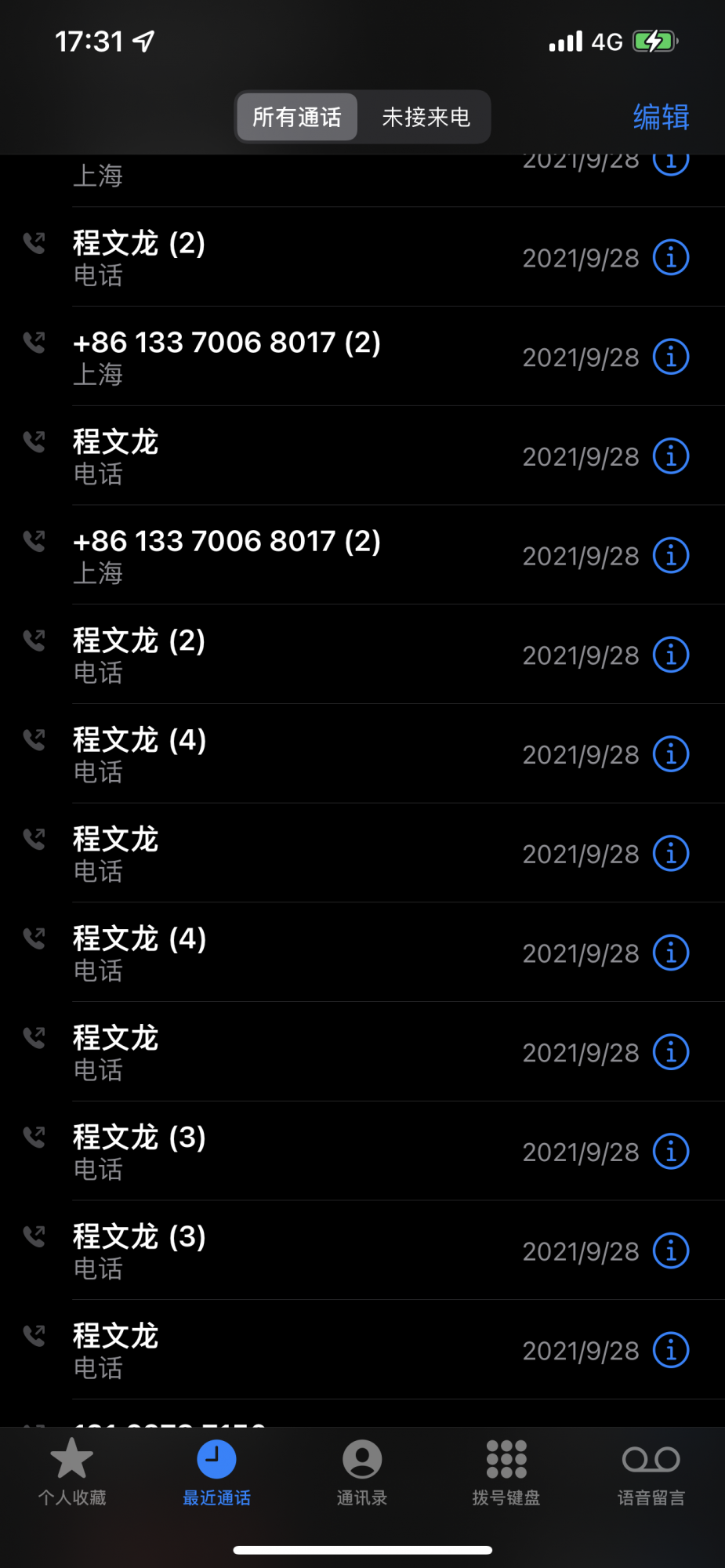Viewport: 725px width, 1568px height.
Task: Select the 所有通话 segment
Action: 297,118
